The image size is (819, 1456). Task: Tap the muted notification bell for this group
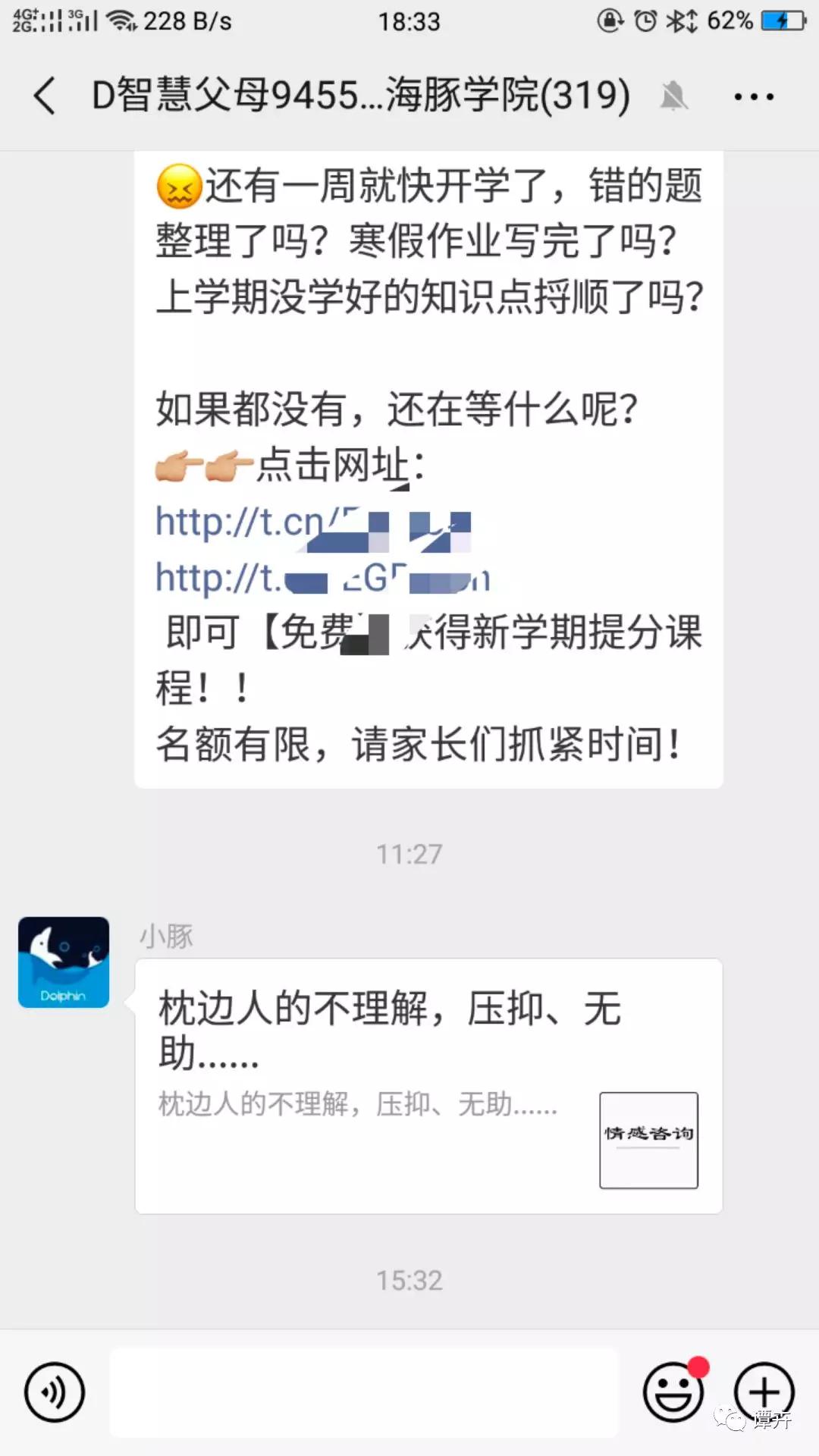pos(675,97)
